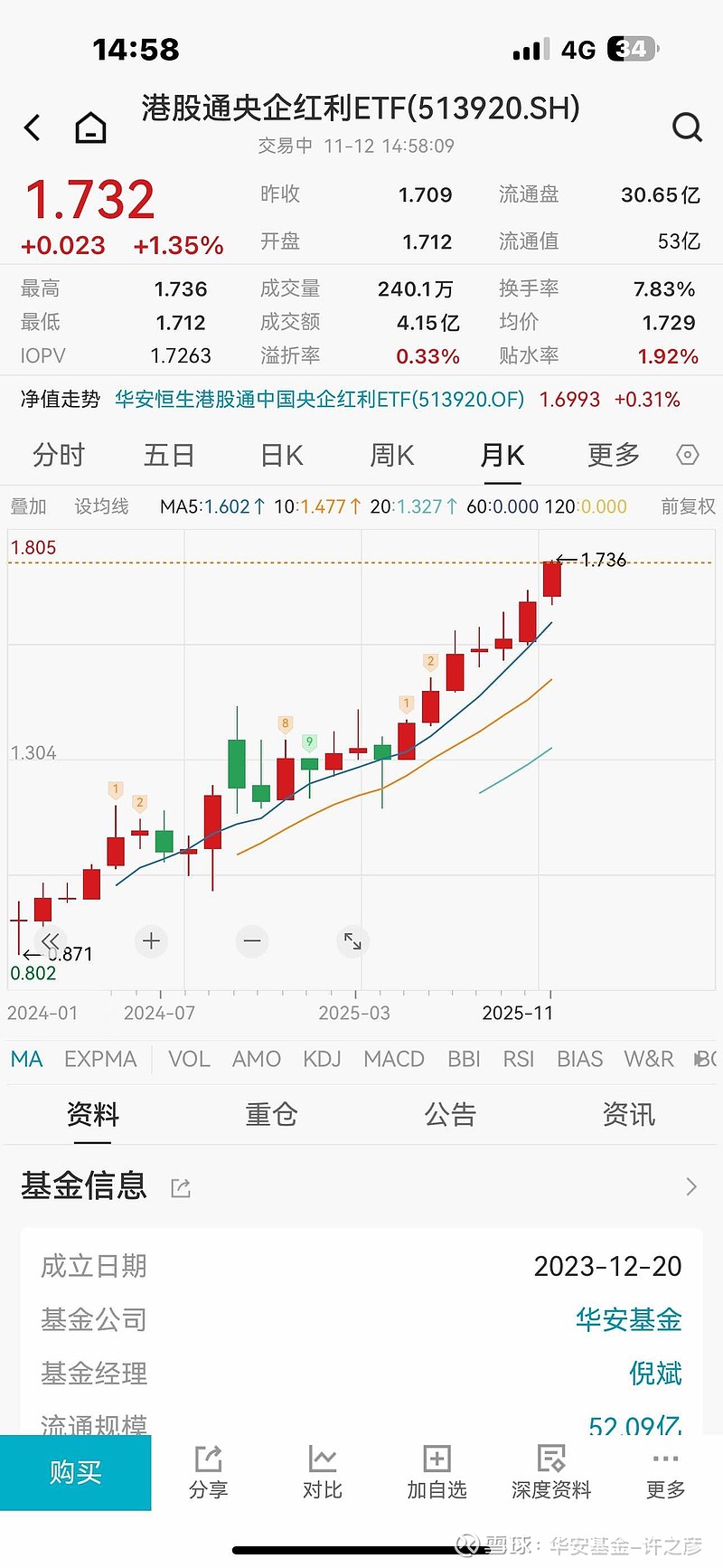Open the 更多 options on the bottom bar
Image resolution: width=723 pixels, height=1568 pixels.
(x=664, y=1472)
